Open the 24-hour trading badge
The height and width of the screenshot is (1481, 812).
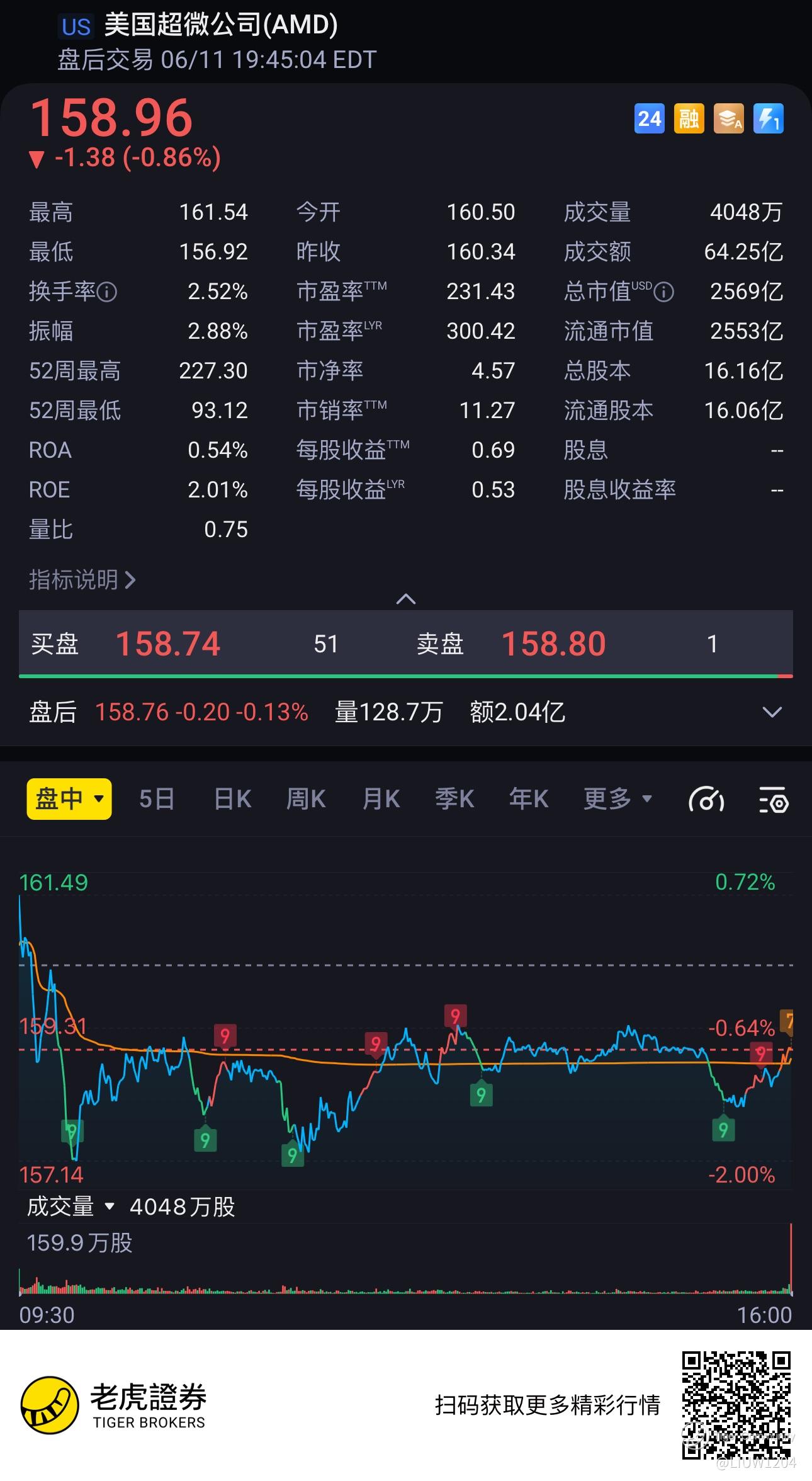click(x=649, y=118)
